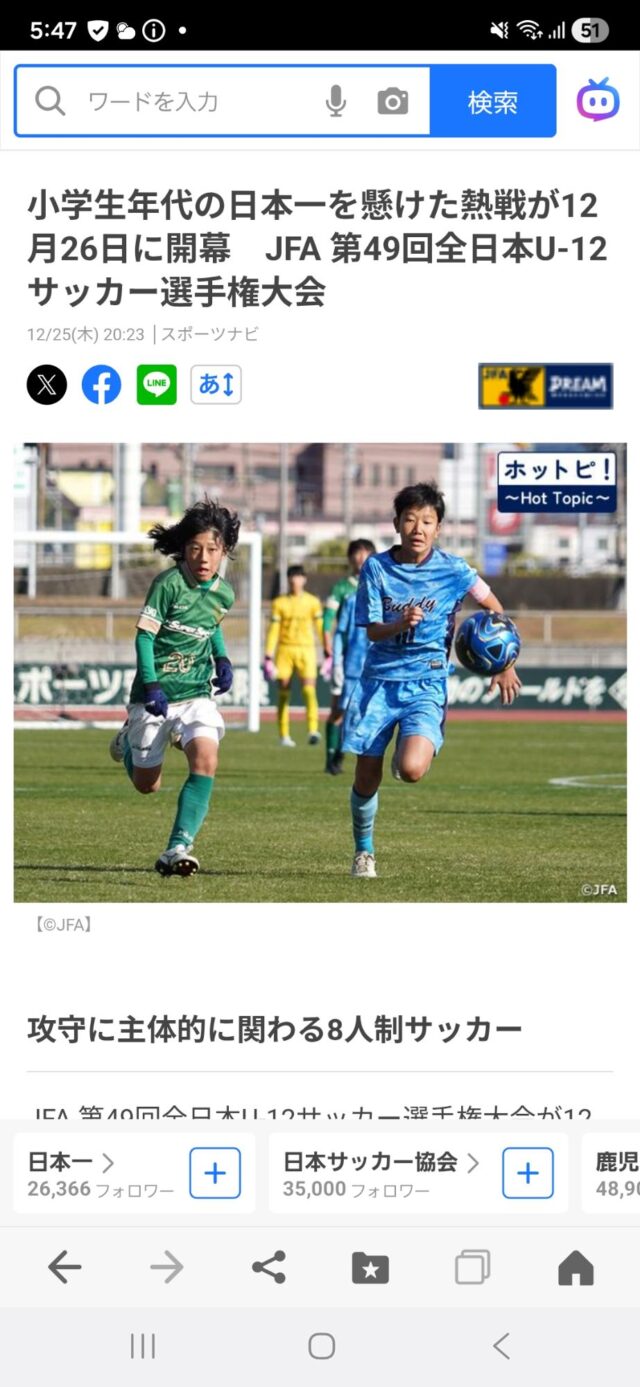This screenshot has width=640, height=1387.
Task: Share the article on Facebook
Action: click(x=101, y=385)
